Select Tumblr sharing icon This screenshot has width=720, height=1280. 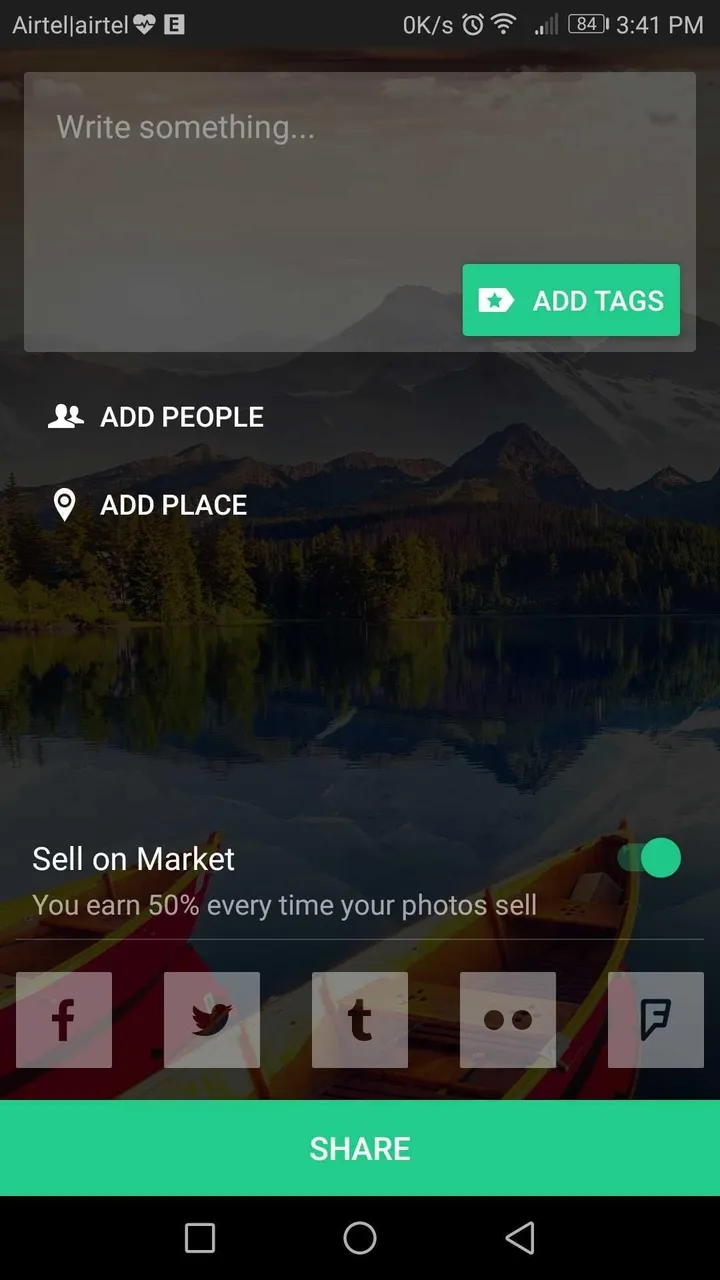pos(360,1020)
